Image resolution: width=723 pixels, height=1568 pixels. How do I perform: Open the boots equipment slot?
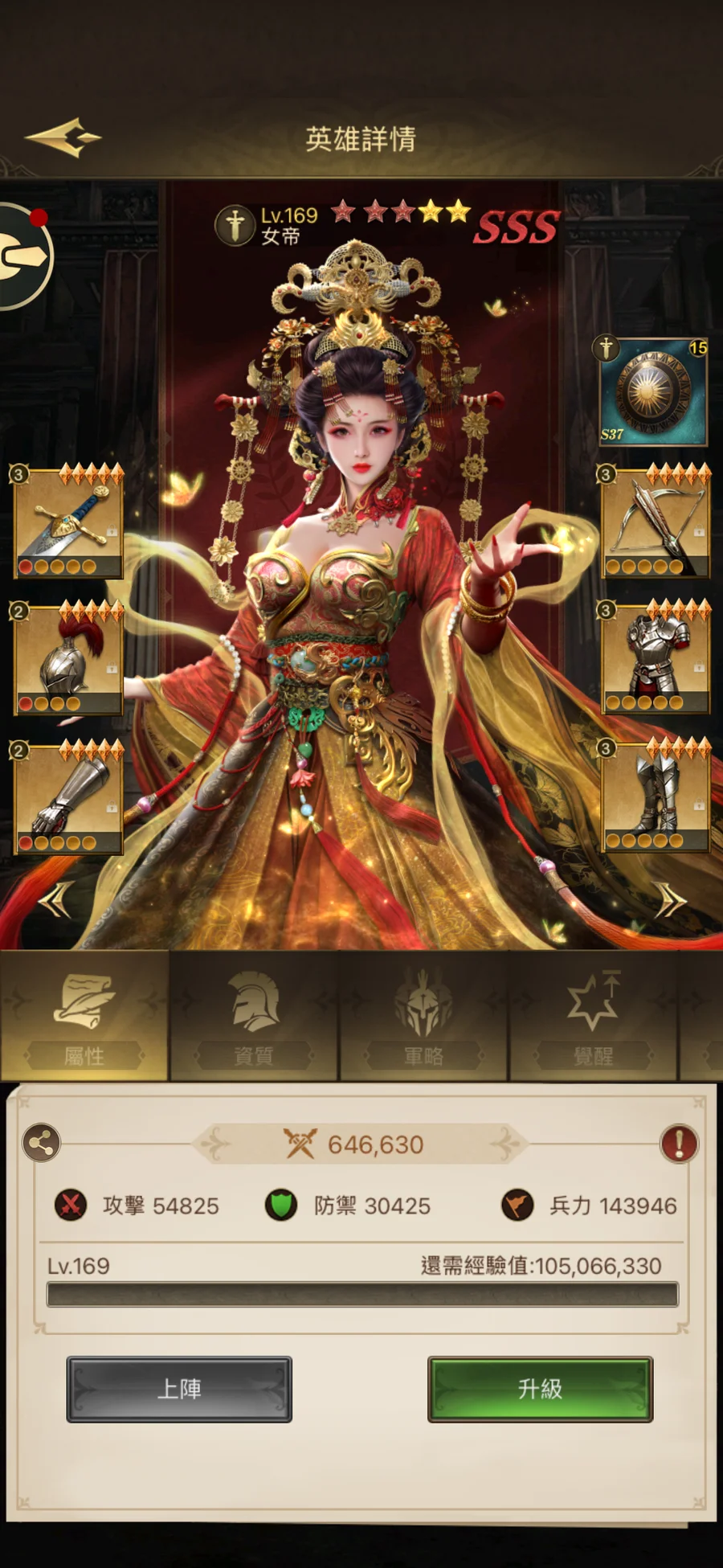pyautogui.click(x=656, y=797)
